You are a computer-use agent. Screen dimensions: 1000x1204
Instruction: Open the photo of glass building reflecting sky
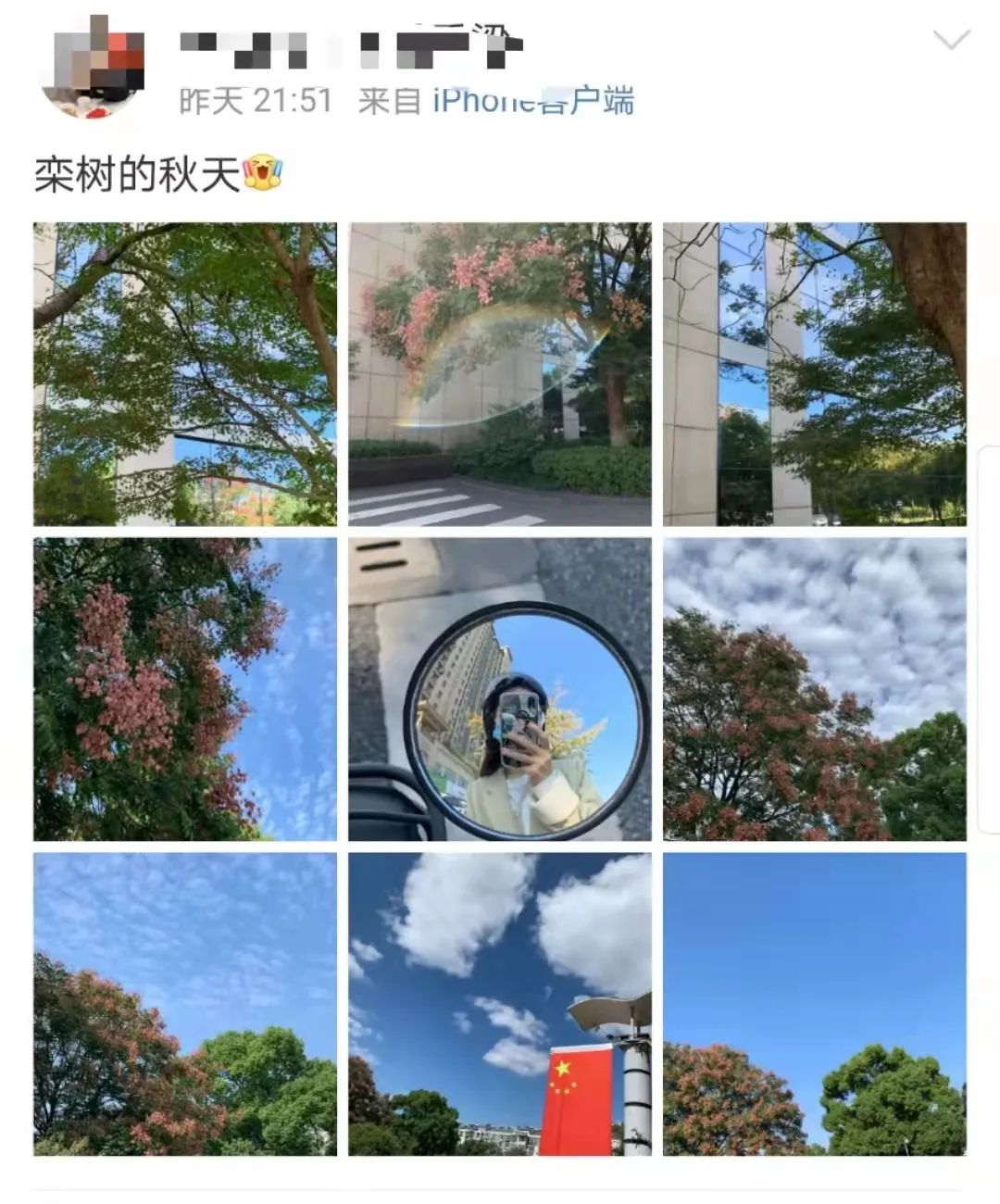(x=815, y=374)
